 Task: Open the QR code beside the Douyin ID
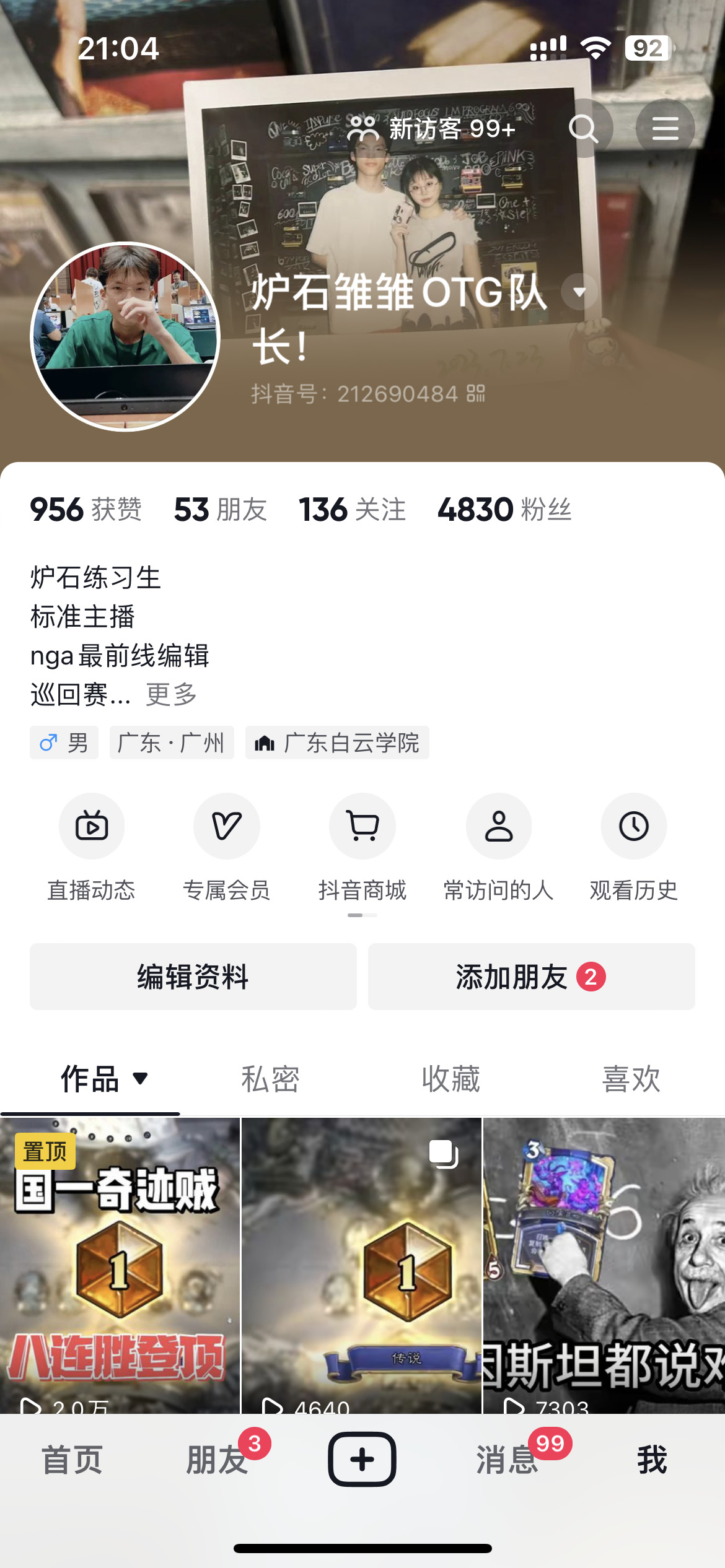pos(476,394)
